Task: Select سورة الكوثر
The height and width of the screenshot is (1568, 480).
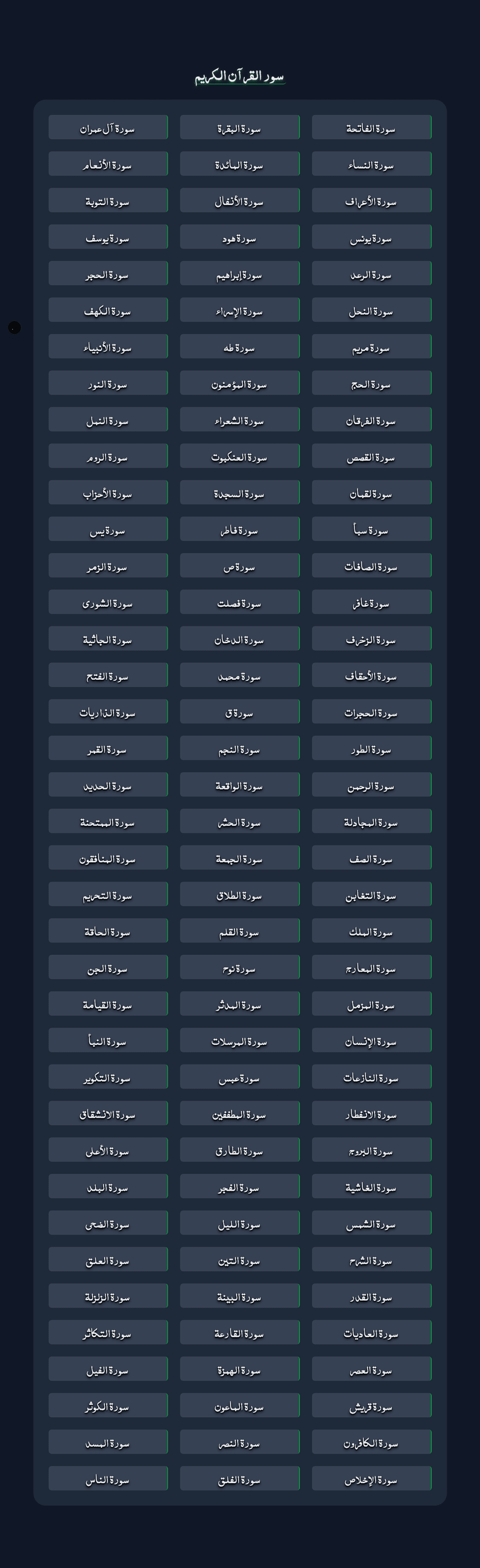Action: (108, 1406)
